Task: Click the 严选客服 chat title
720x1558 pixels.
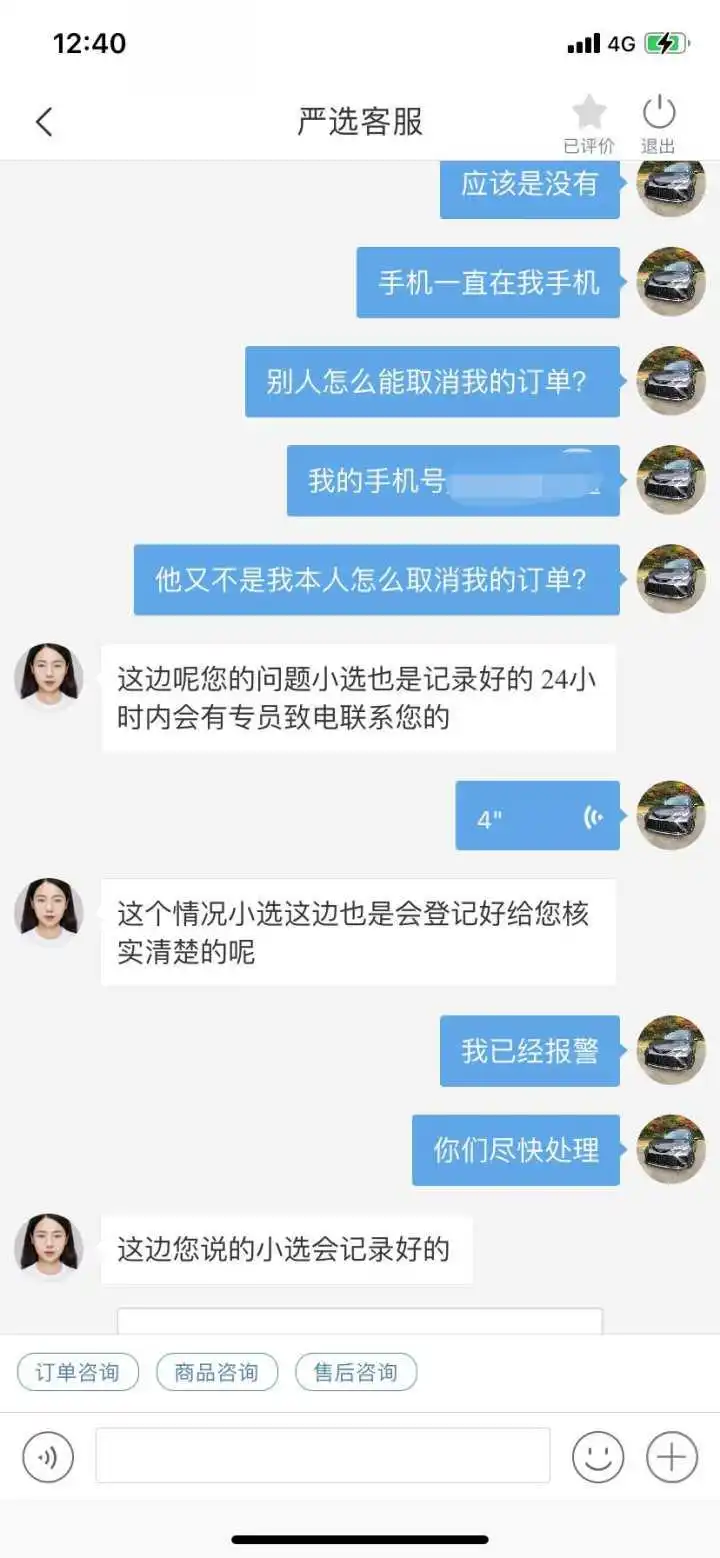Action: (x=360, y=119)
